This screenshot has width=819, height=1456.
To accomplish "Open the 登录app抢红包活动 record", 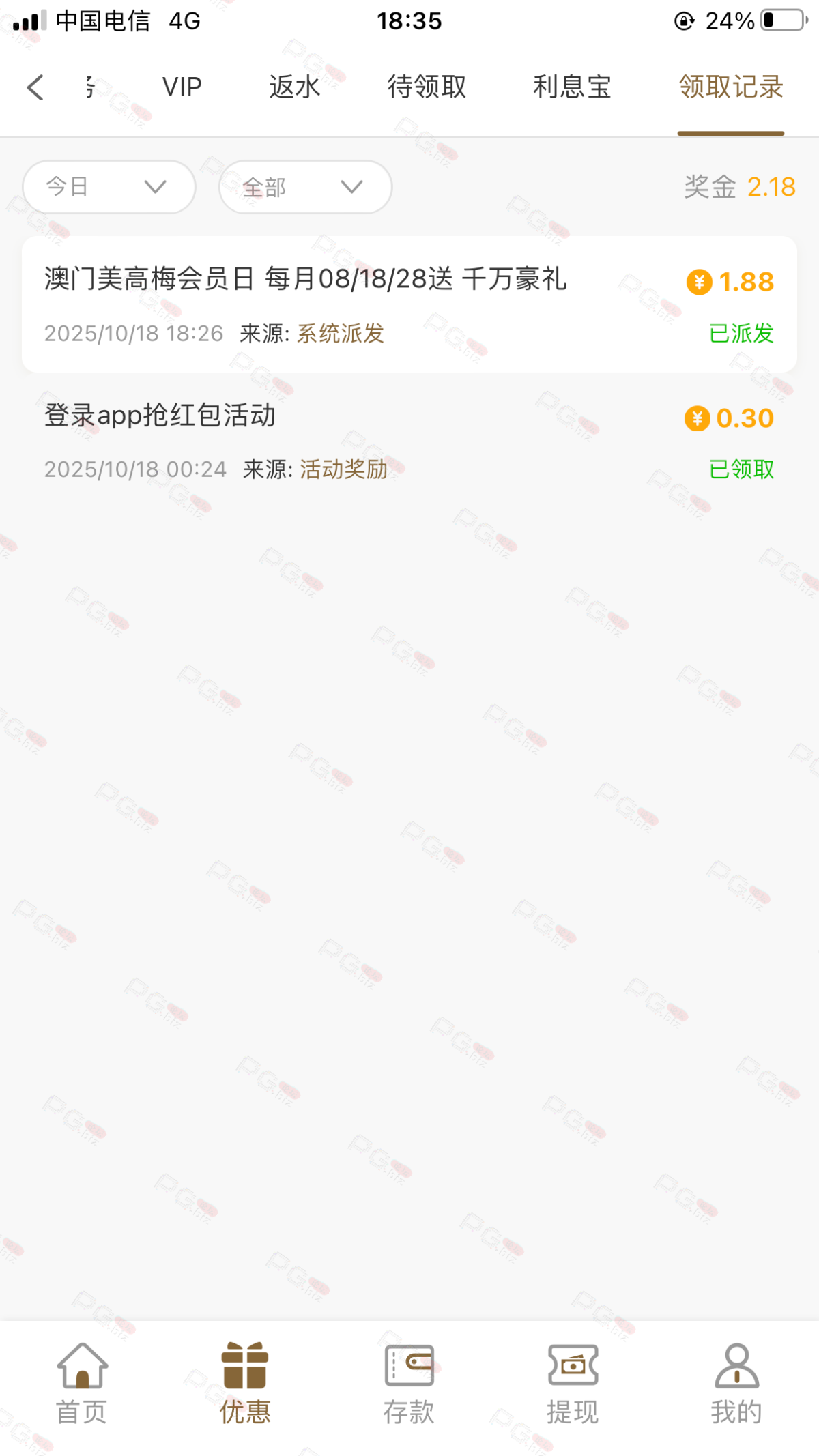I will 409,441.
